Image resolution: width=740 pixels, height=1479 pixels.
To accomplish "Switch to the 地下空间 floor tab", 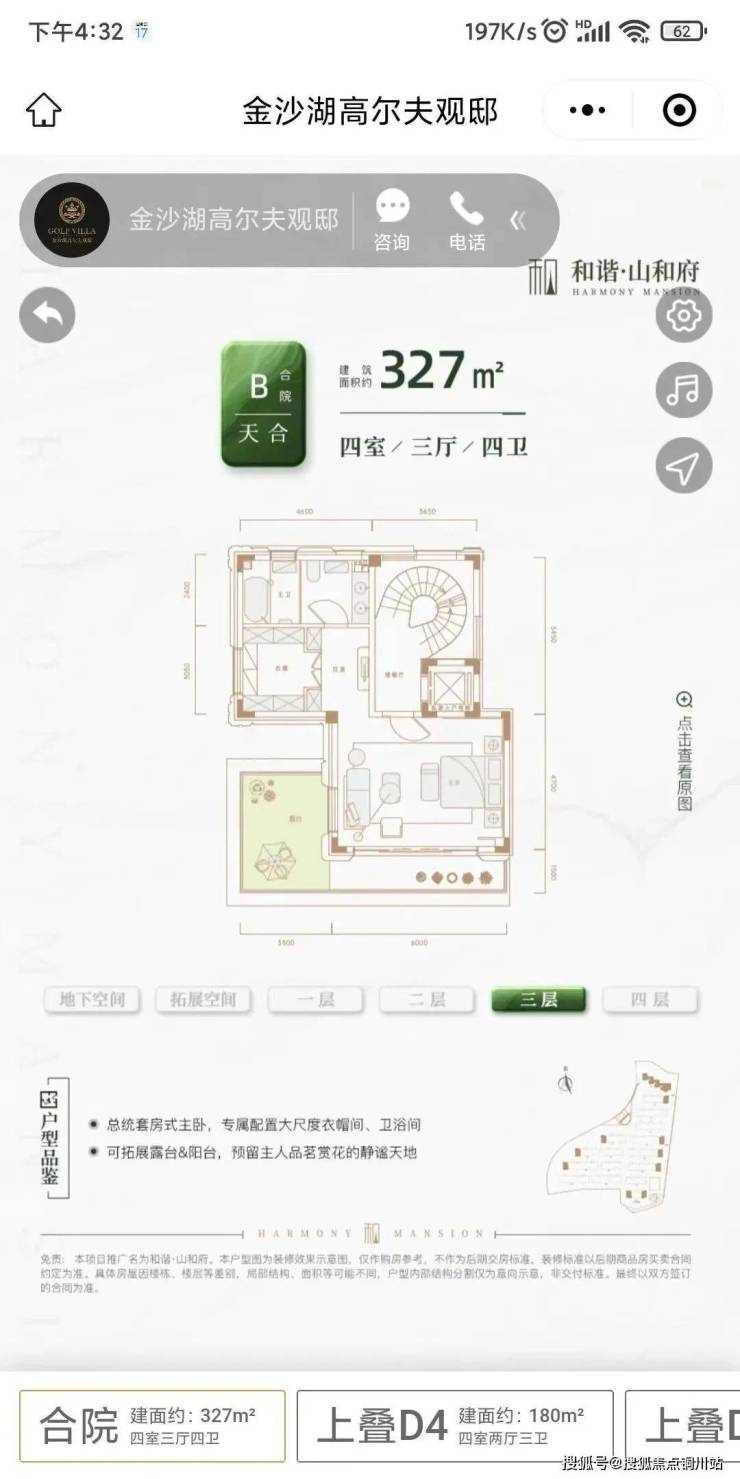I will (x=93, y=1000).
